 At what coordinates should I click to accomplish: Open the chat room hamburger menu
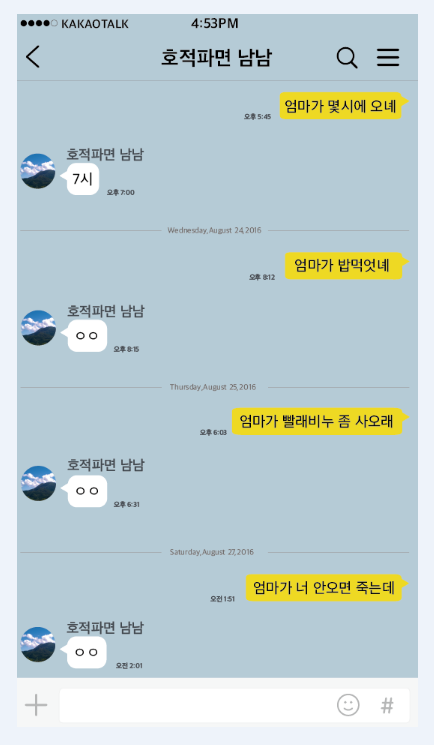[x=388, y=57]
